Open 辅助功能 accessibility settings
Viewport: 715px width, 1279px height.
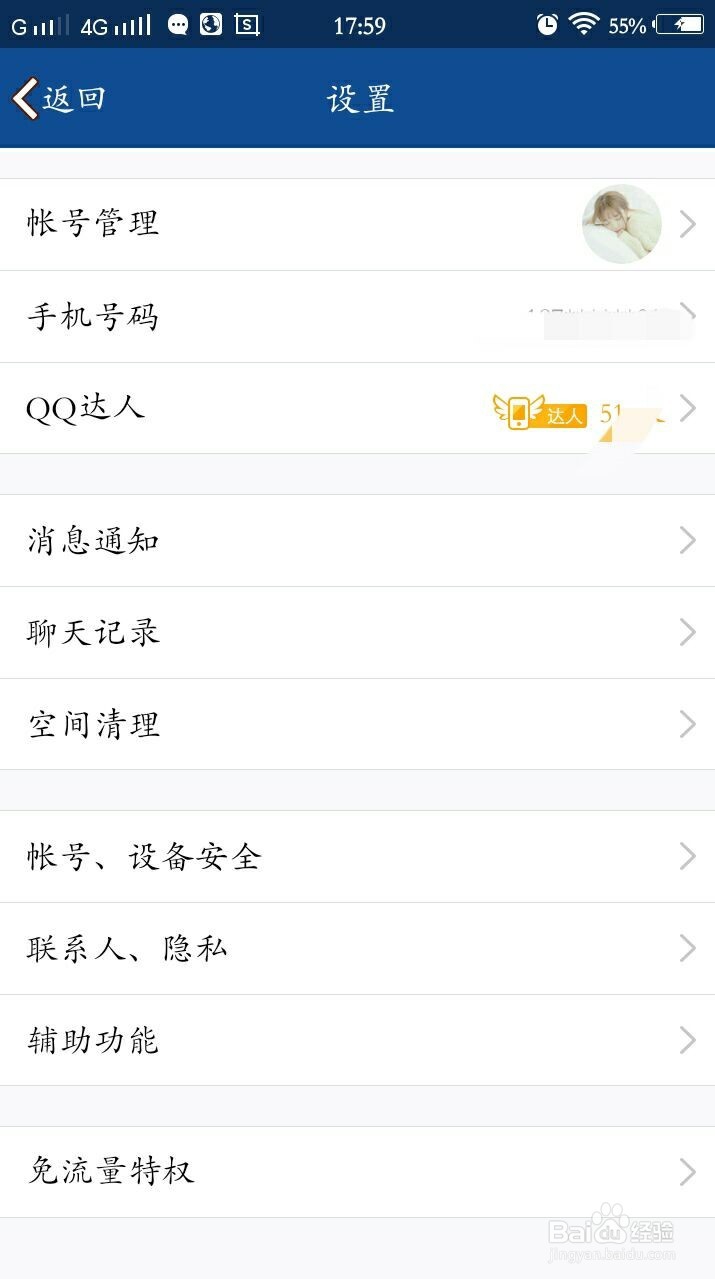(x=357, y=1041)
